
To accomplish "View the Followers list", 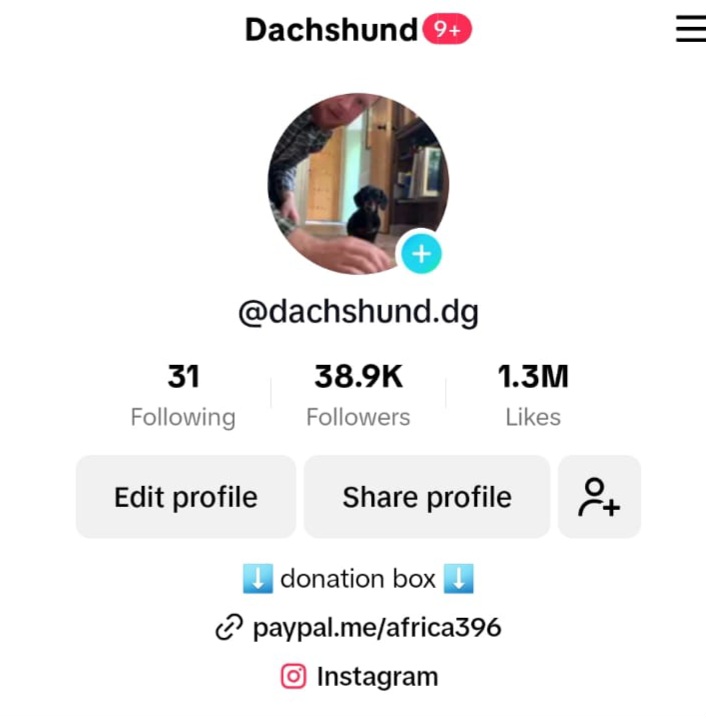I will coord(358,396).
